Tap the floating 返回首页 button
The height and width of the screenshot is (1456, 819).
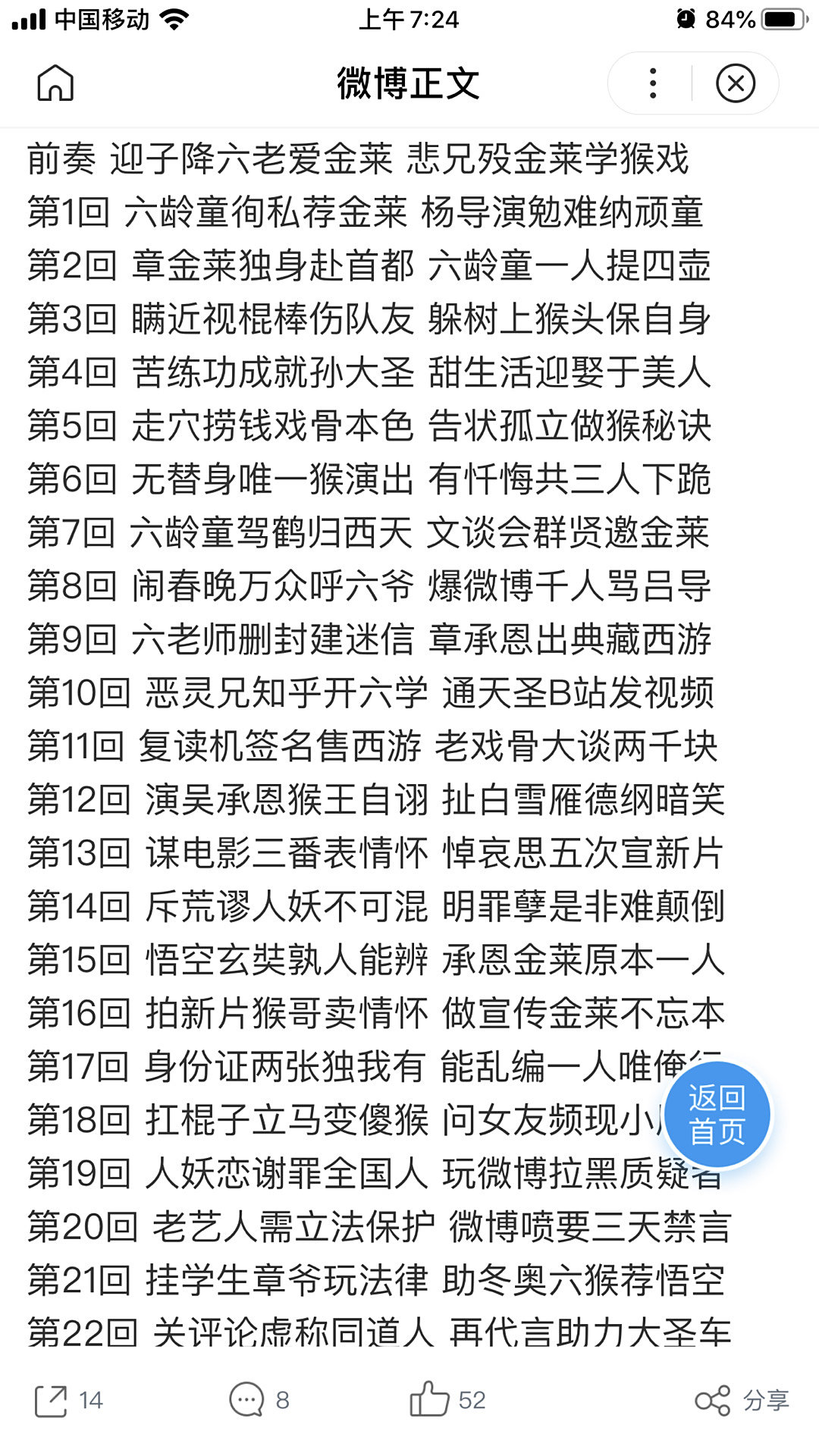coord(717,1114)
